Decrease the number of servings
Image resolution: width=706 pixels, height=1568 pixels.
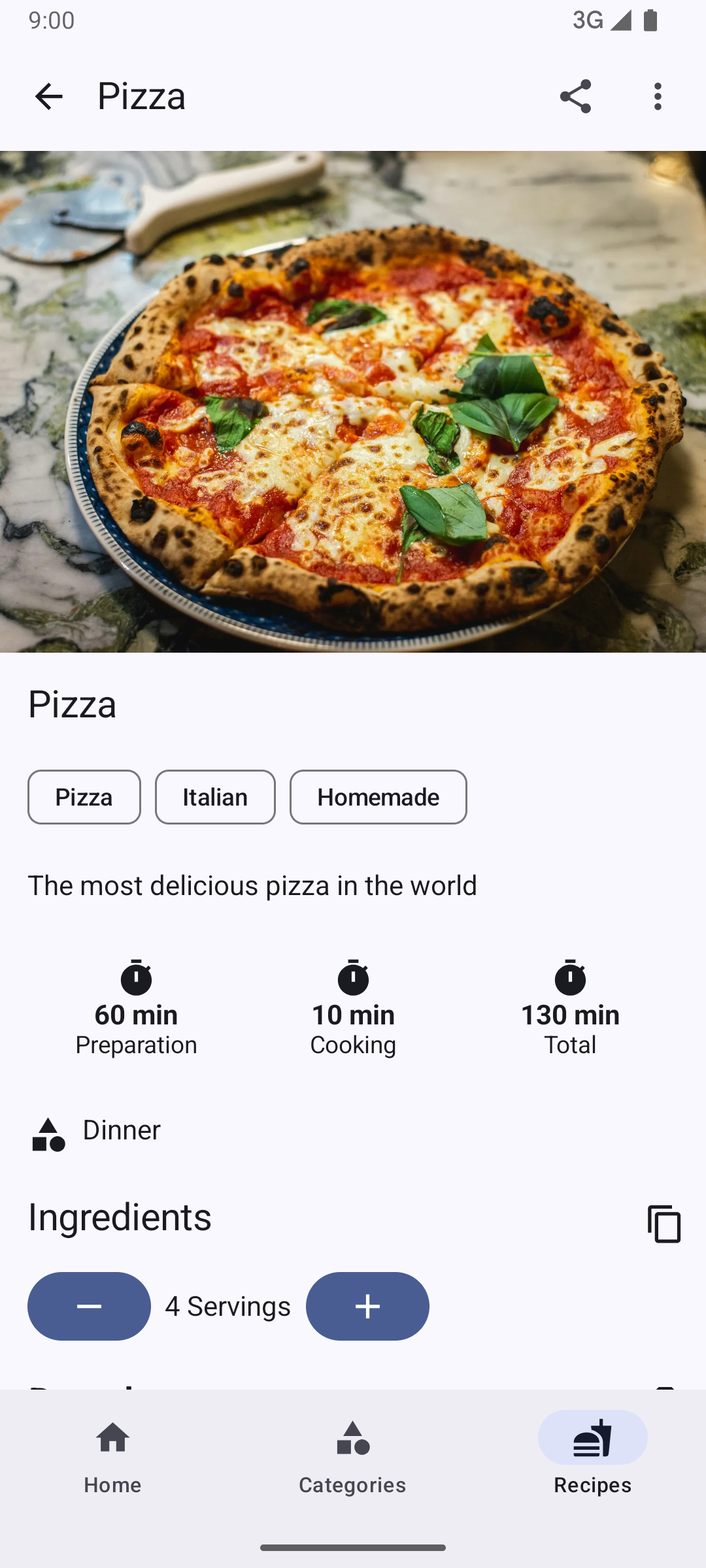click(x=89, y=1306)
